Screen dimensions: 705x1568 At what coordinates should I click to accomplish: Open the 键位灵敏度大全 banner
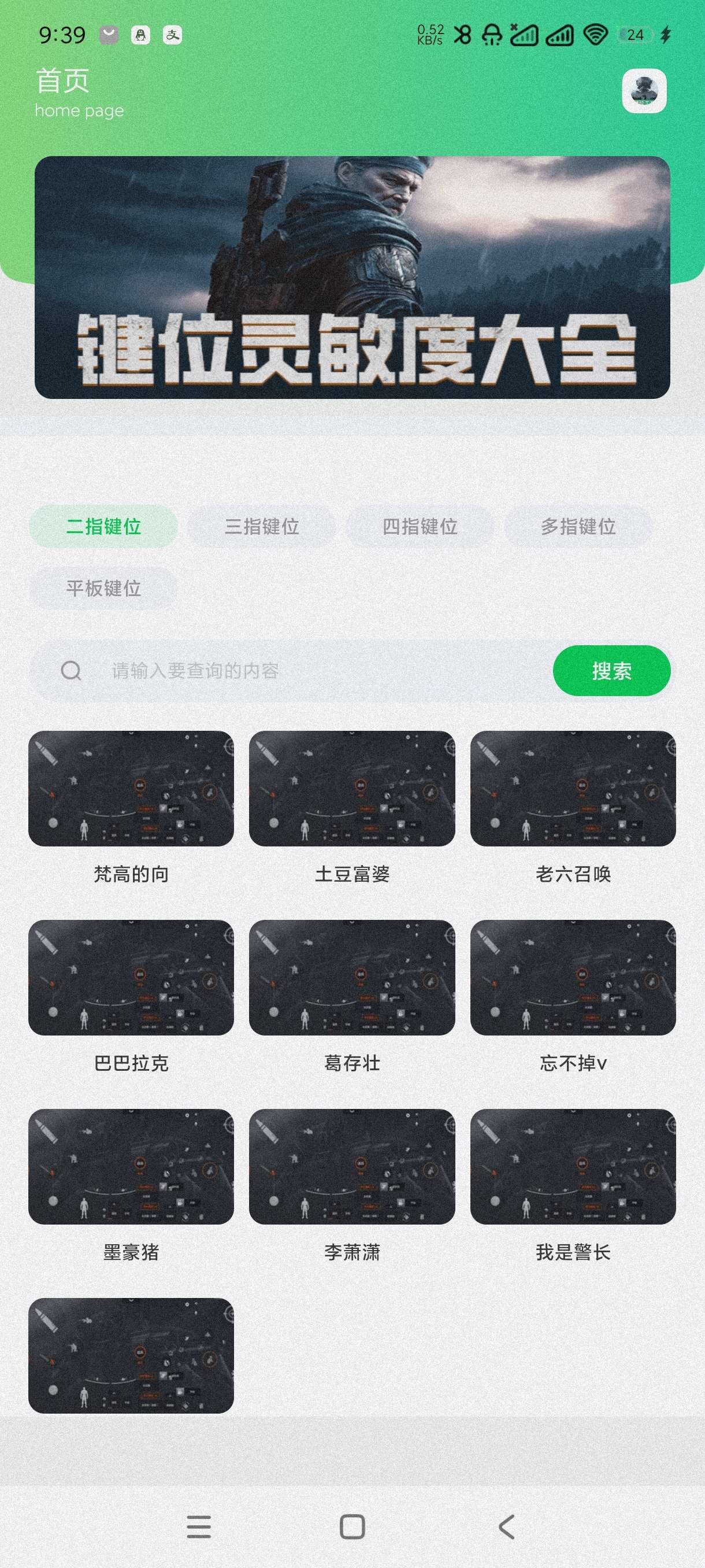pos(352,278)
